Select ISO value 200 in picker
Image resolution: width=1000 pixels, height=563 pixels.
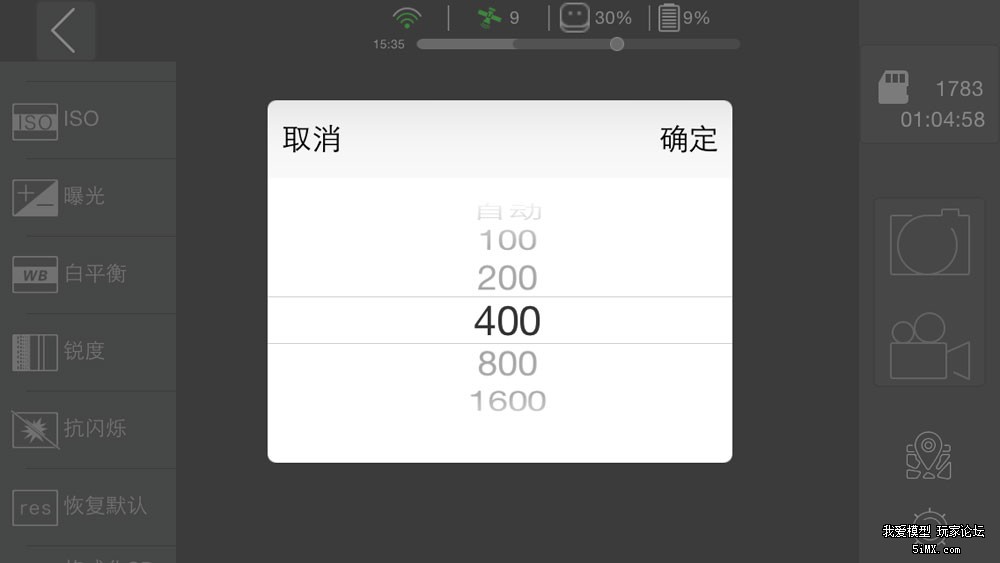[507, 278]
